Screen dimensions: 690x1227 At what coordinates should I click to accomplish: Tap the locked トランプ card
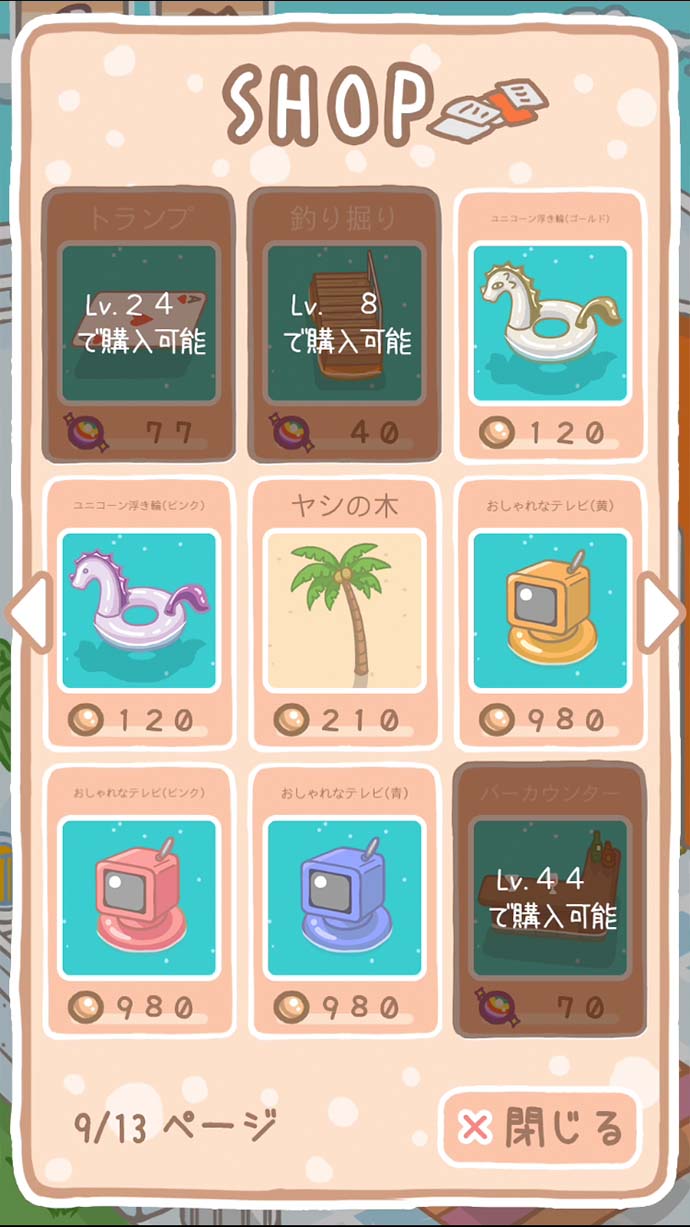140,324
